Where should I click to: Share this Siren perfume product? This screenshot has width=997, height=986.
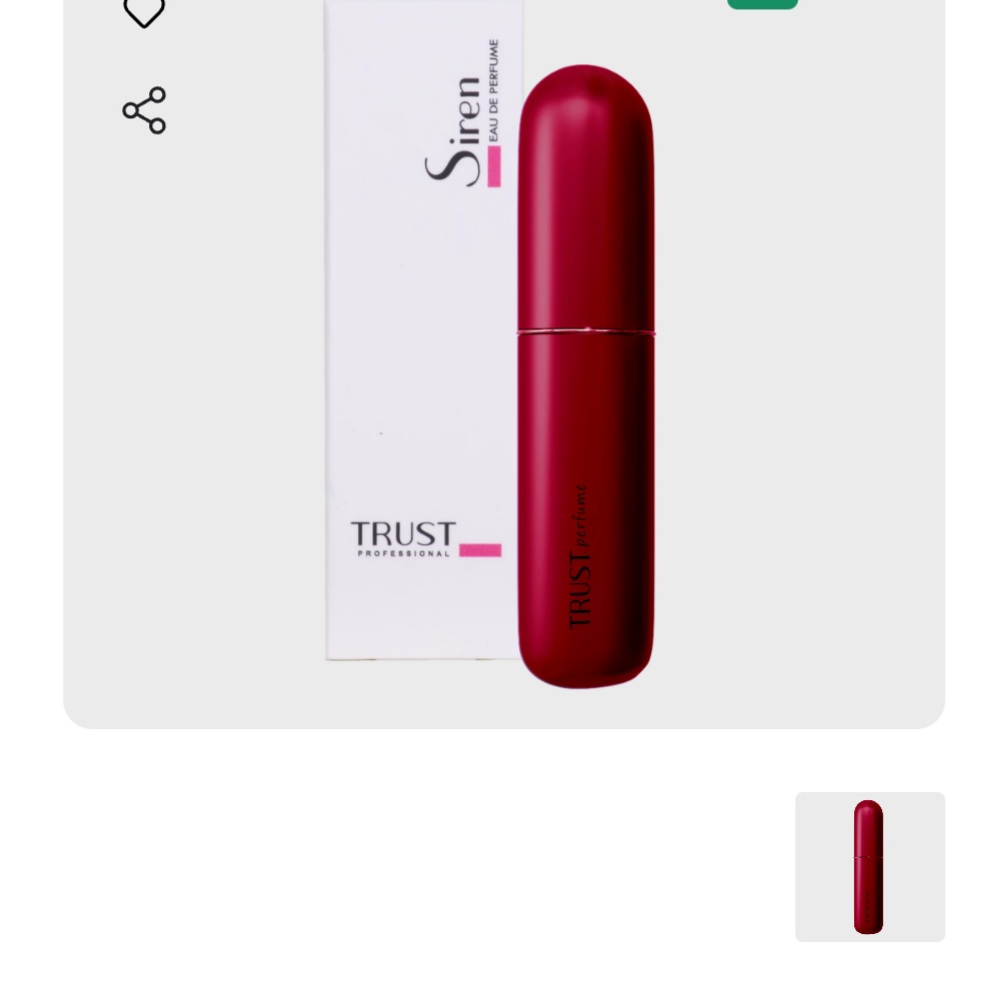[x=144, y=110]
